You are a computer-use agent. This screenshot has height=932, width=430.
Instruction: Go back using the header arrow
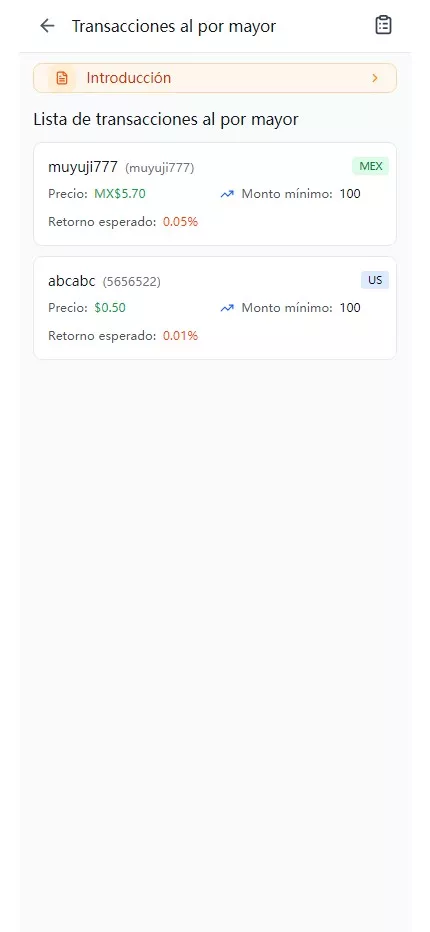pyautogui.click(x=47, y=26)
